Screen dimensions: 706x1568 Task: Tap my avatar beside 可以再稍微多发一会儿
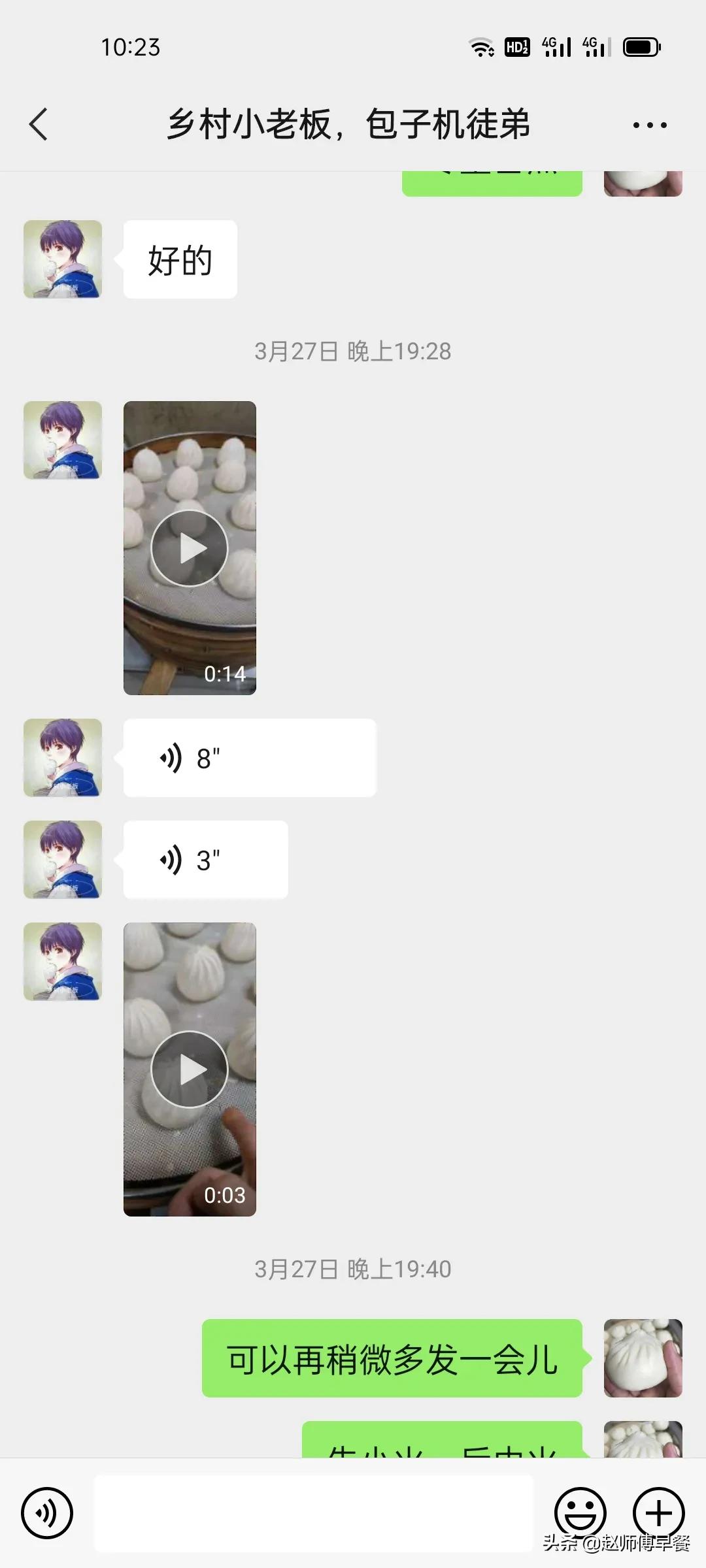tap(643, 1358)
